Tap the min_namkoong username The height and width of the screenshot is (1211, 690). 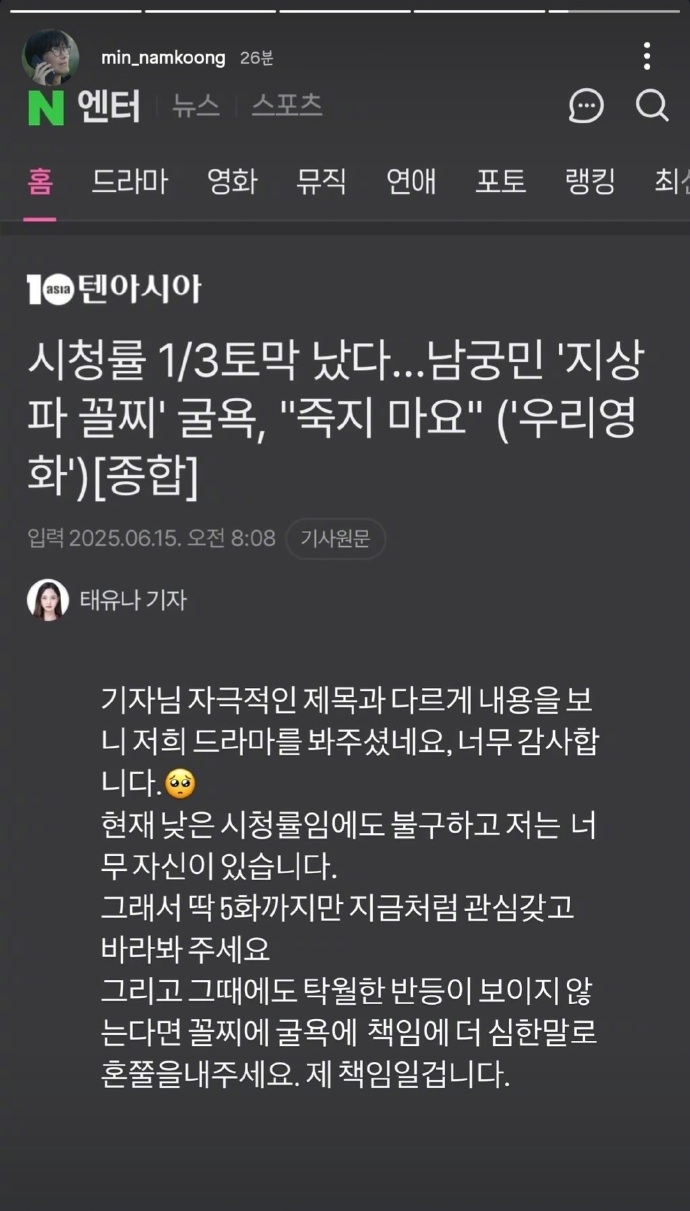point(163,58)
